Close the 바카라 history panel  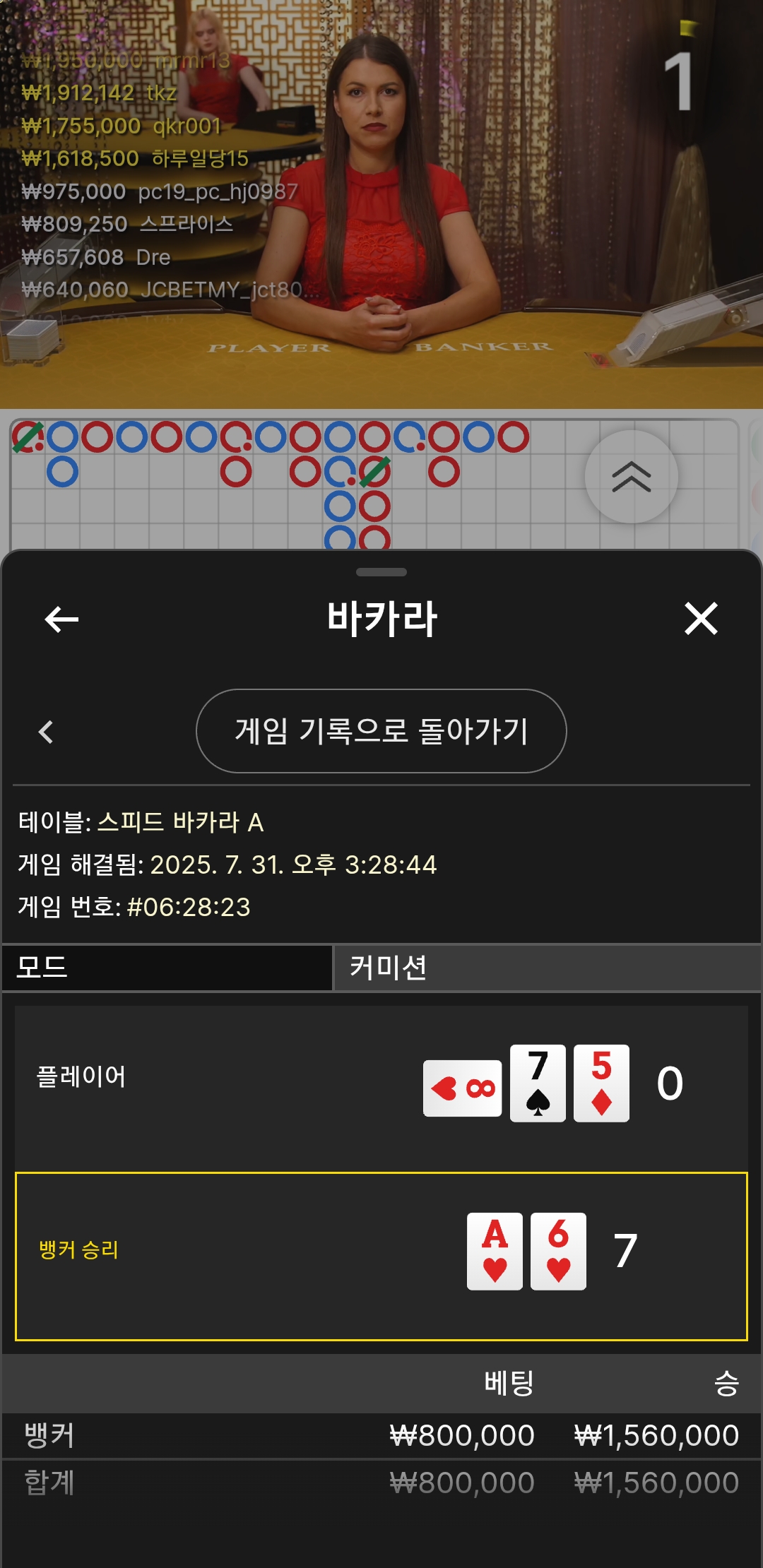(701, 619)
